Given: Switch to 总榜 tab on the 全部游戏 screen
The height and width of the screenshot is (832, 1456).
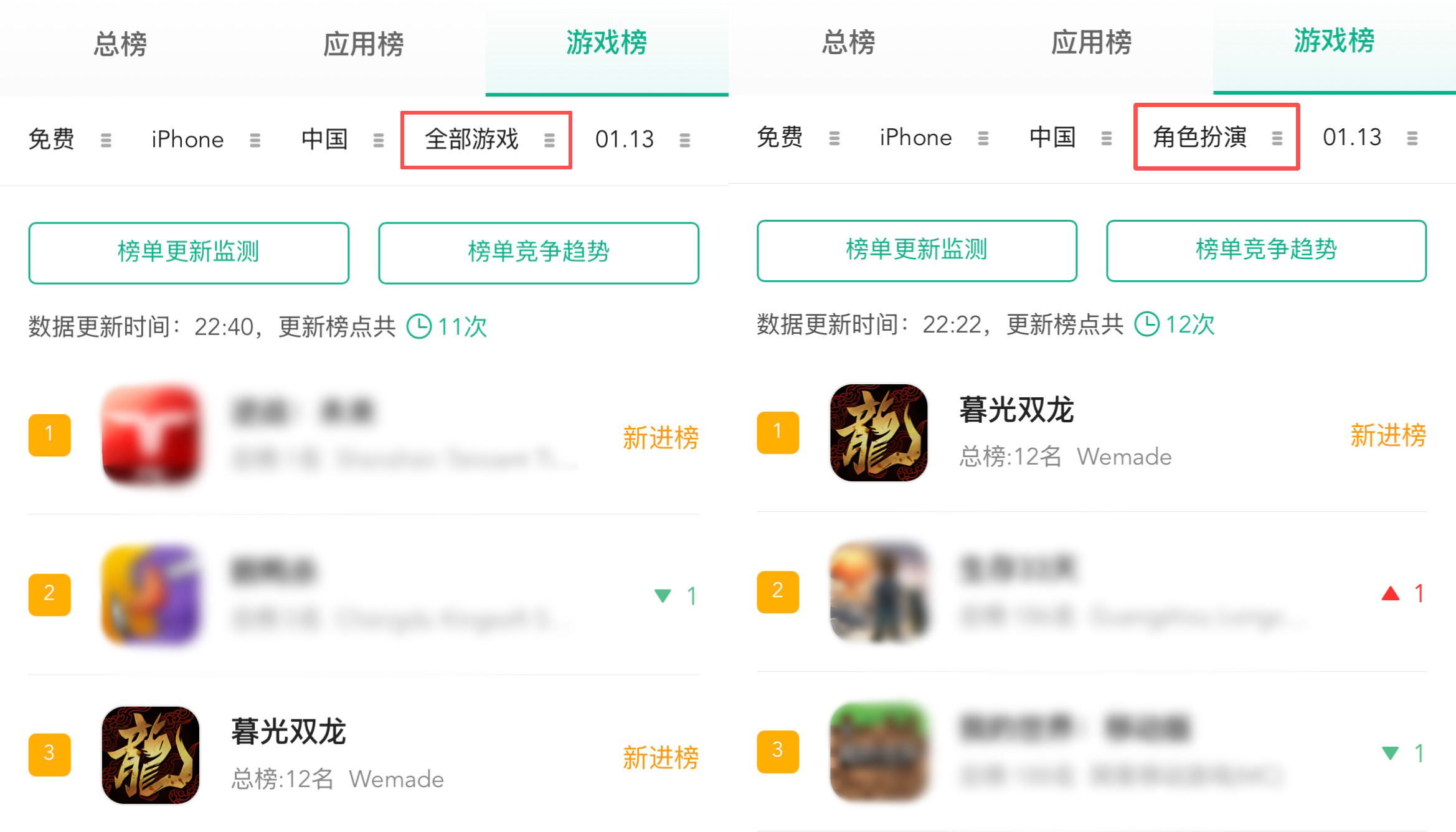Looking at the screenshot, I should pos(120,45).
